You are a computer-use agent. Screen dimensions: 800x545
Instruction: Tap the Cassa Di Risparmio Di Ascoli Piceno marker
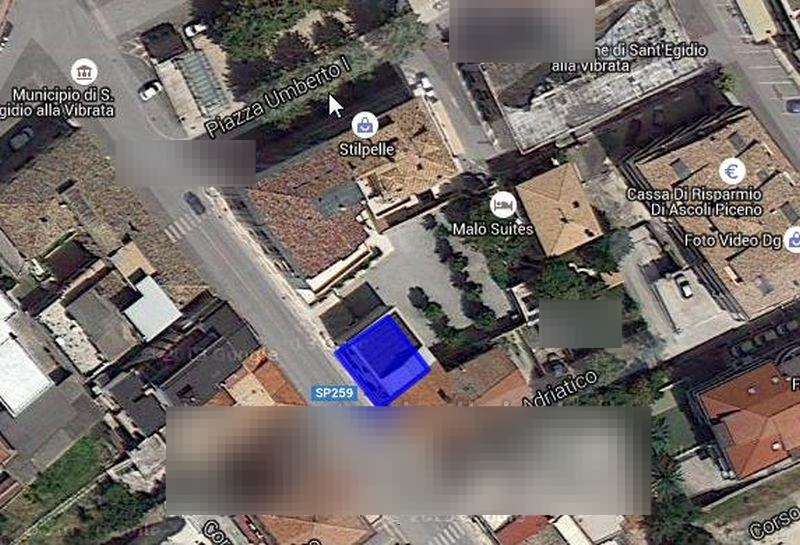pyautogui.click(x=731, y=170)
